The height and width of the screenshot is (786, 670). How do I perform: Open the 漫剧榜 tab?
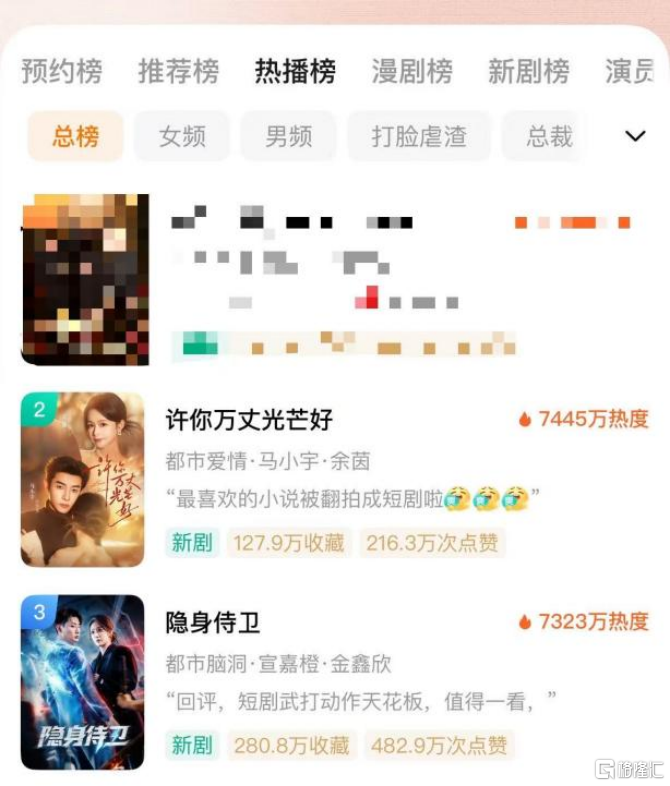(x=412, y=72)
